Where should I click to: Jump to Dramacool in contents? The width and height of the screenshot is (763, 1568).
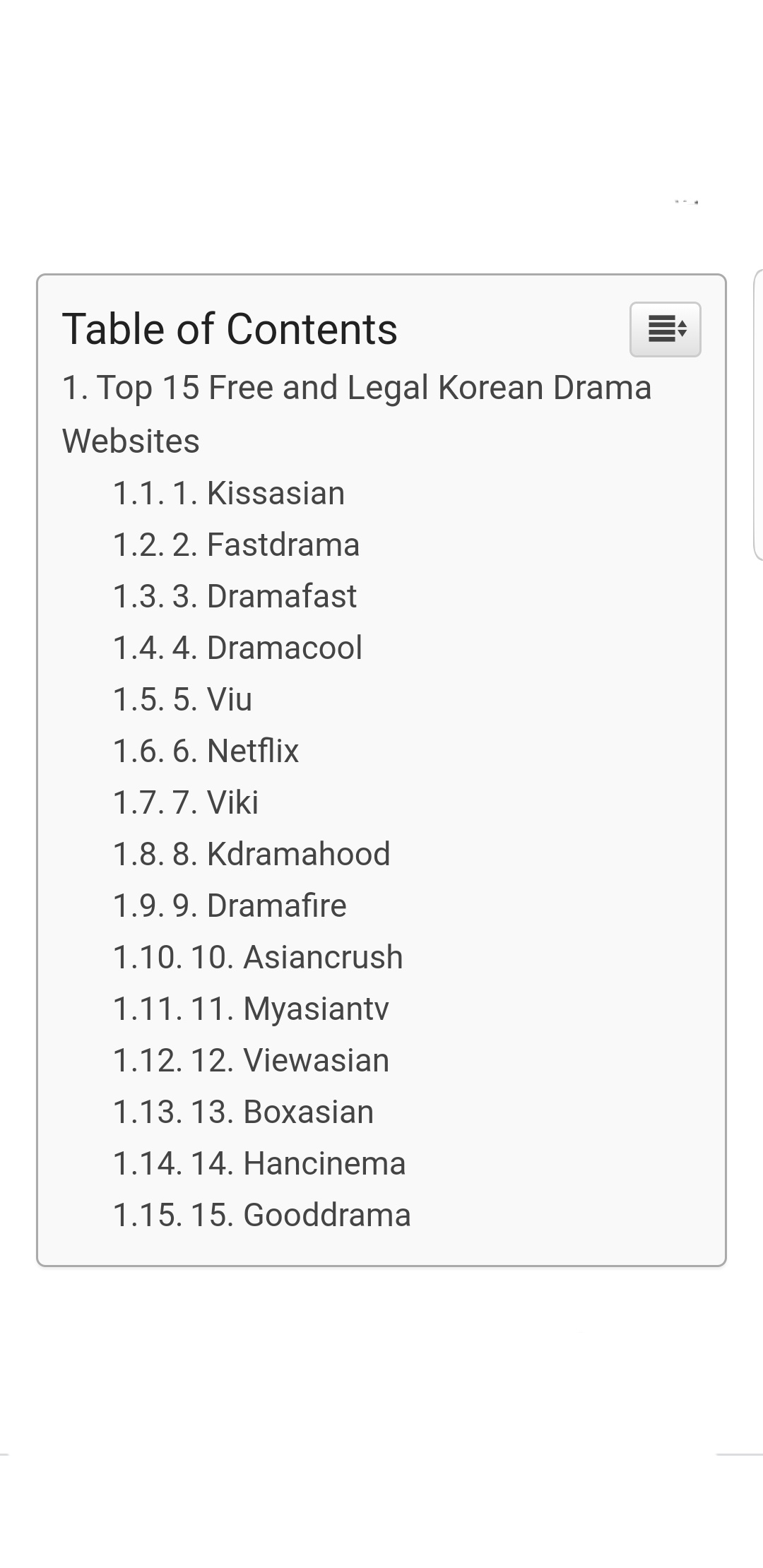click(237, 648)
